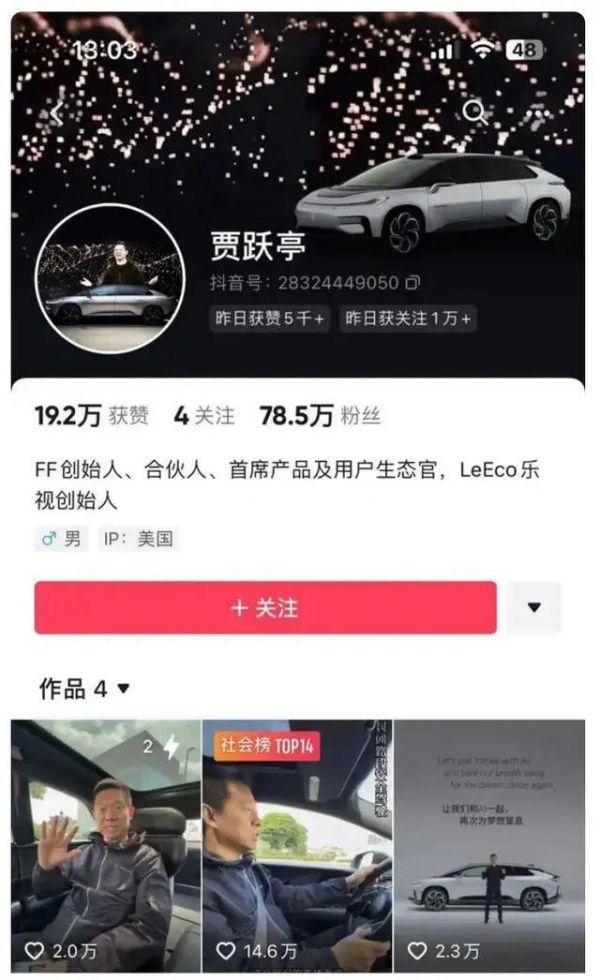The height and width of the screenshot is (980, 600).
Task: Expand the dropdown arrow beside the follow button
Action: click(x=533, y=608)
